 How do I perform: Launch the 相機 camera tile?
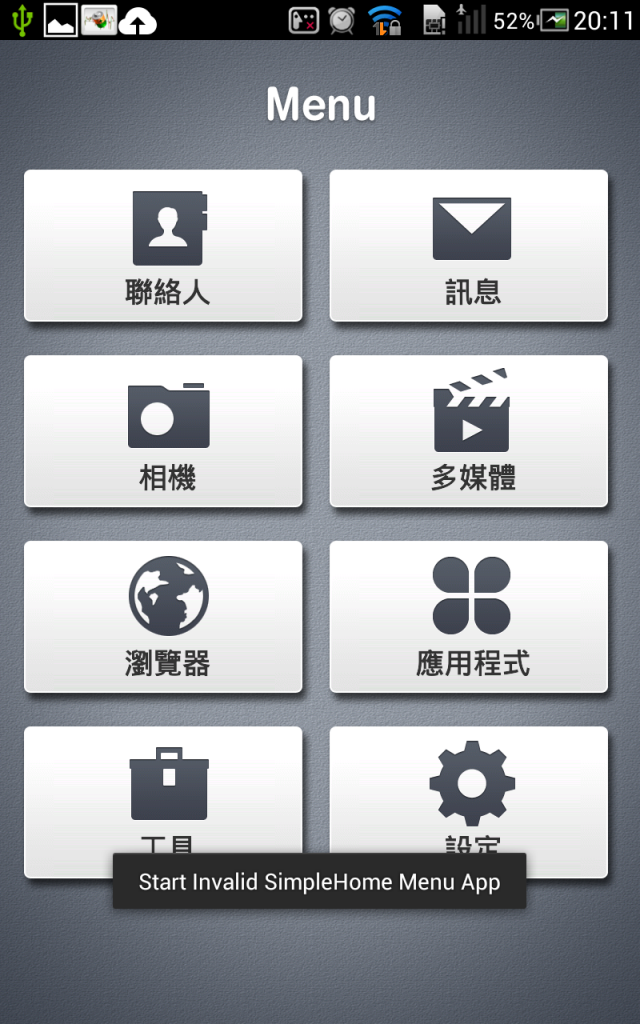click(163, 431)
